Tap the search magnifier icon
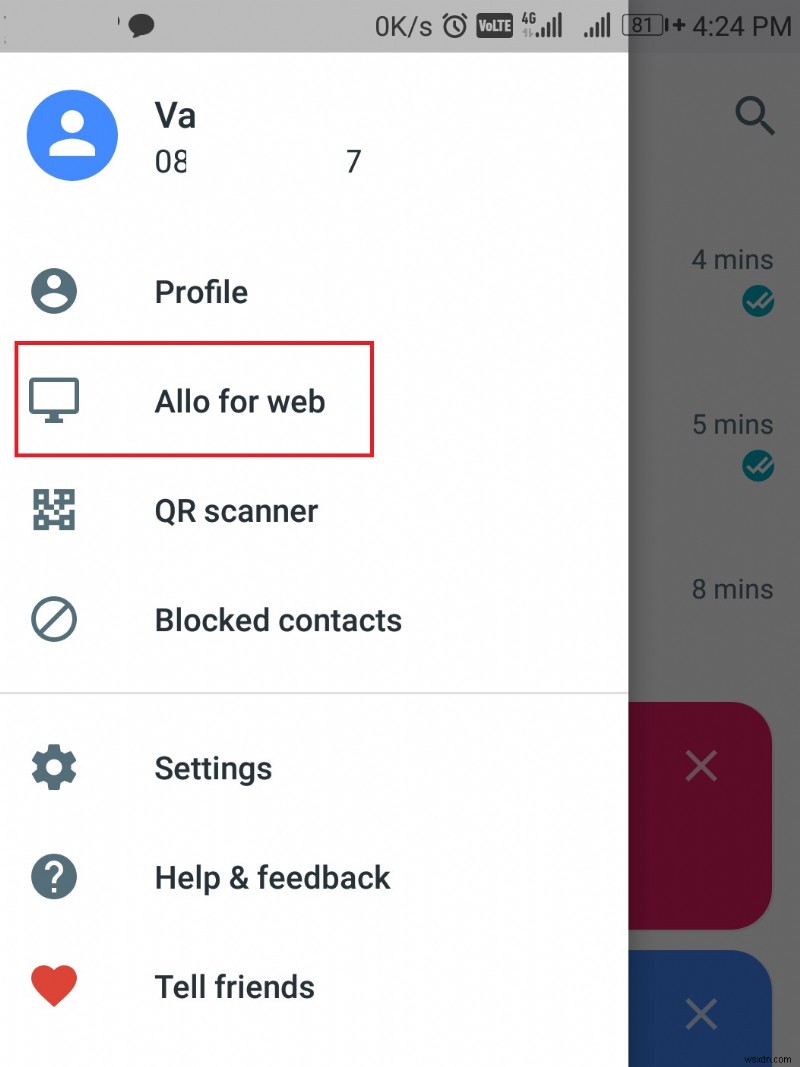This screenshot has height=1067, width=800. [755, 117]
